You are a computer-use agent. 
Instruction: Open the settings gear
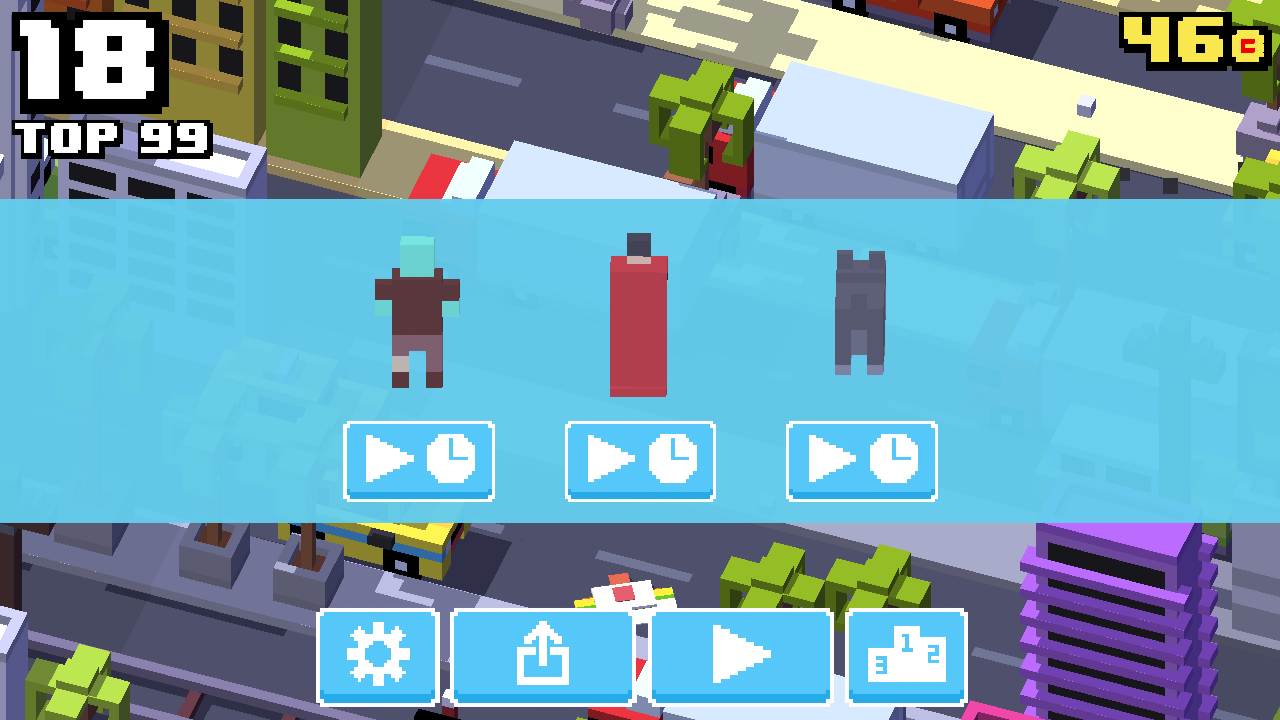tap(378, 656)
